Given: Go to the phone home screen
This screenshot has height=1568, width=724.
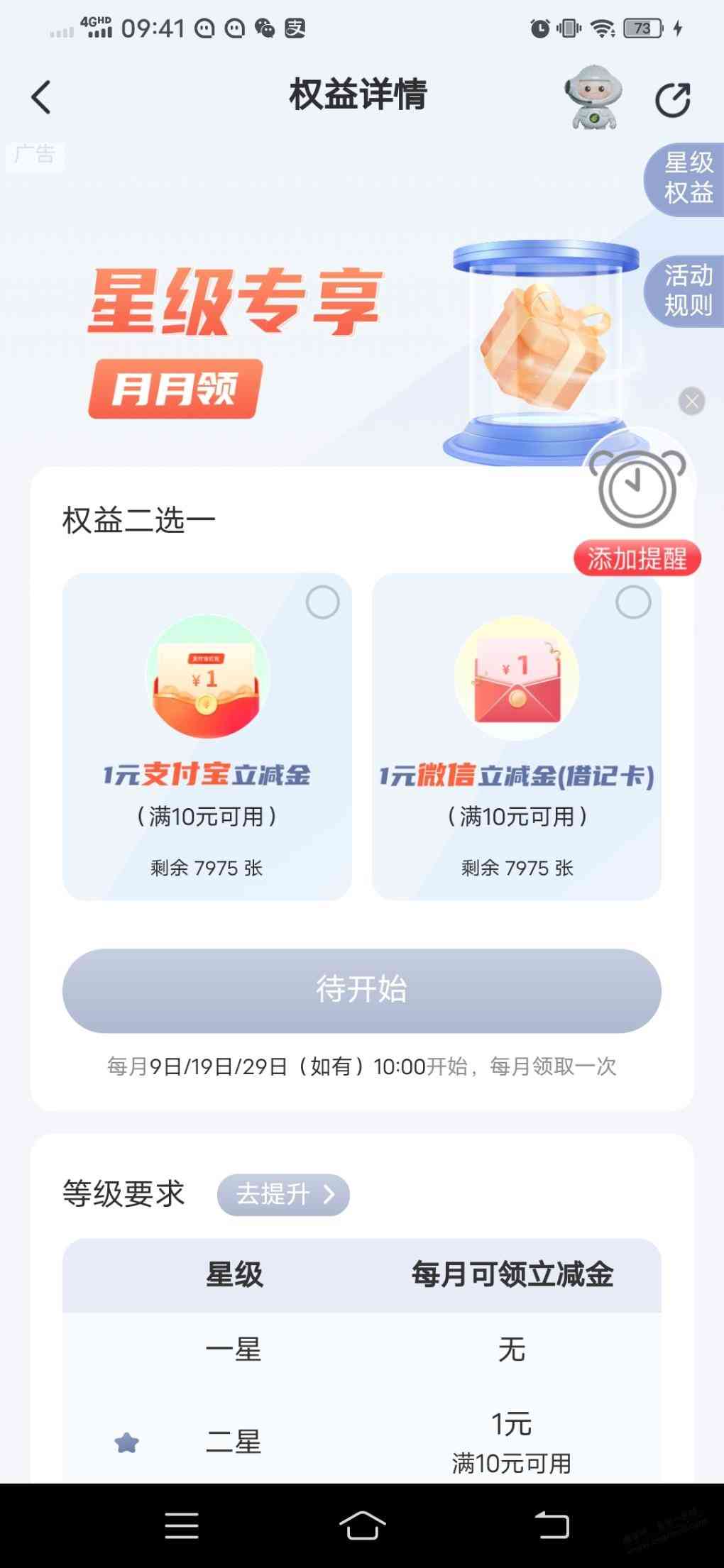Looking at the screenshot, I should pos(362,1525).
